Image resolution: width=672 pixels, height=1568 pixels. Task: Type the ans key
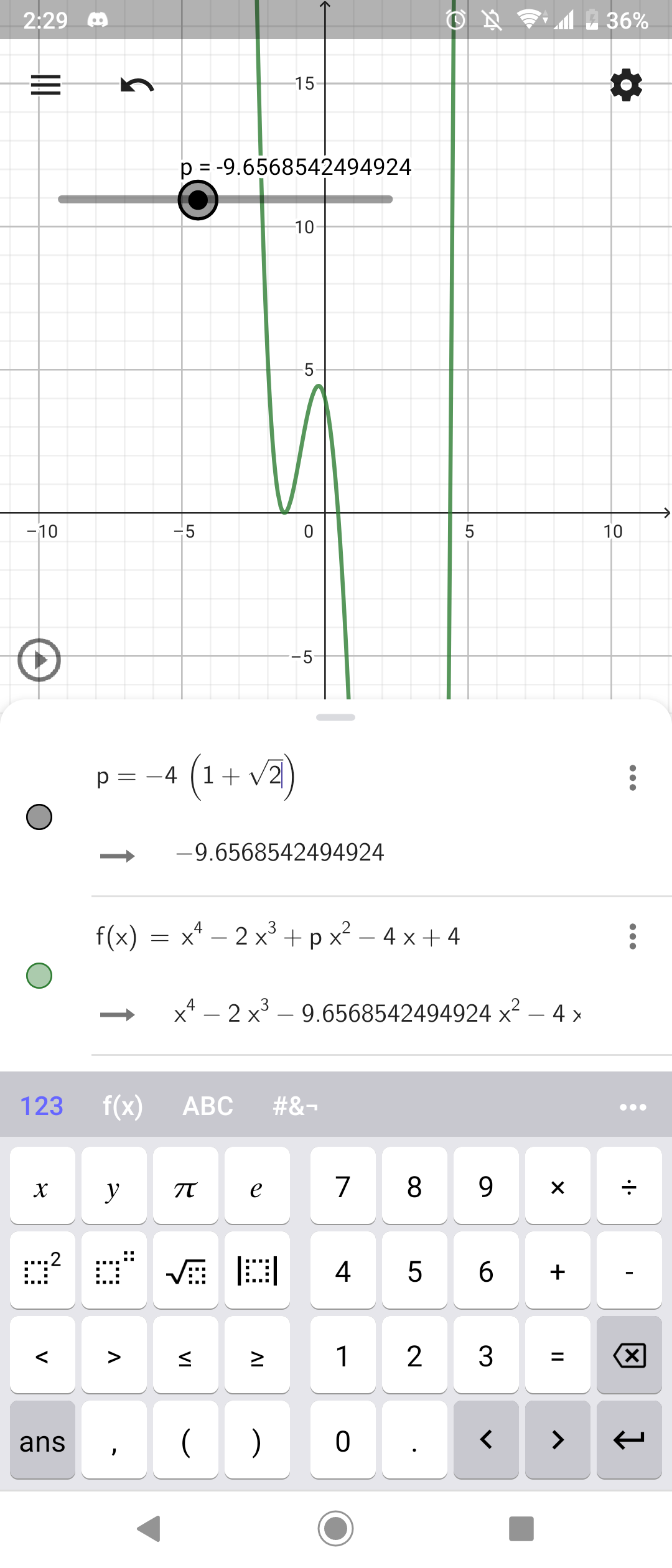(x=42, y=1441)
